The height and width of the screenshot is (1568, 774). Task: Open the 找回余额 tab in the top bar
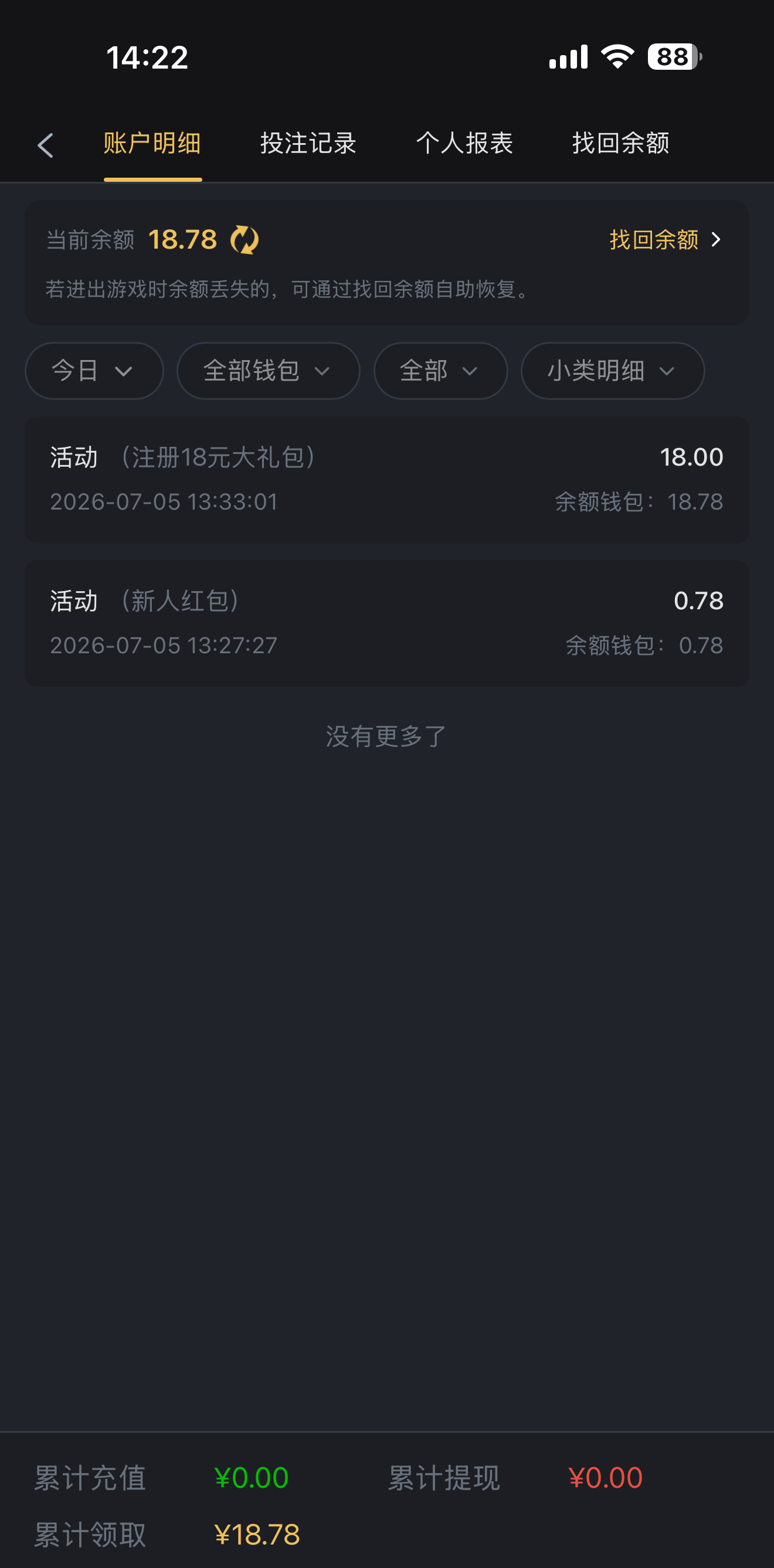pyautogui.click(x=620, y=144)
